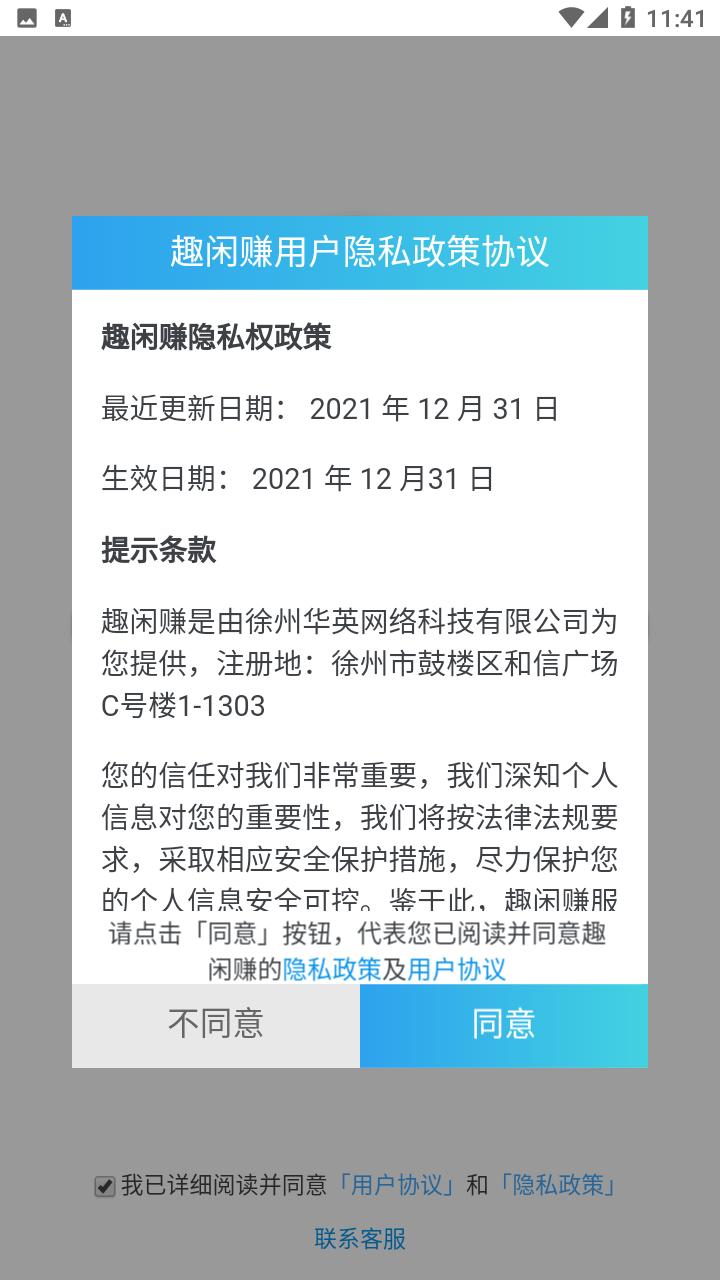The width and height of the screenshot is (720, 1280).
Task: Open the blue 隐私政策 link in dialog
Action: [x=332, y=969]
